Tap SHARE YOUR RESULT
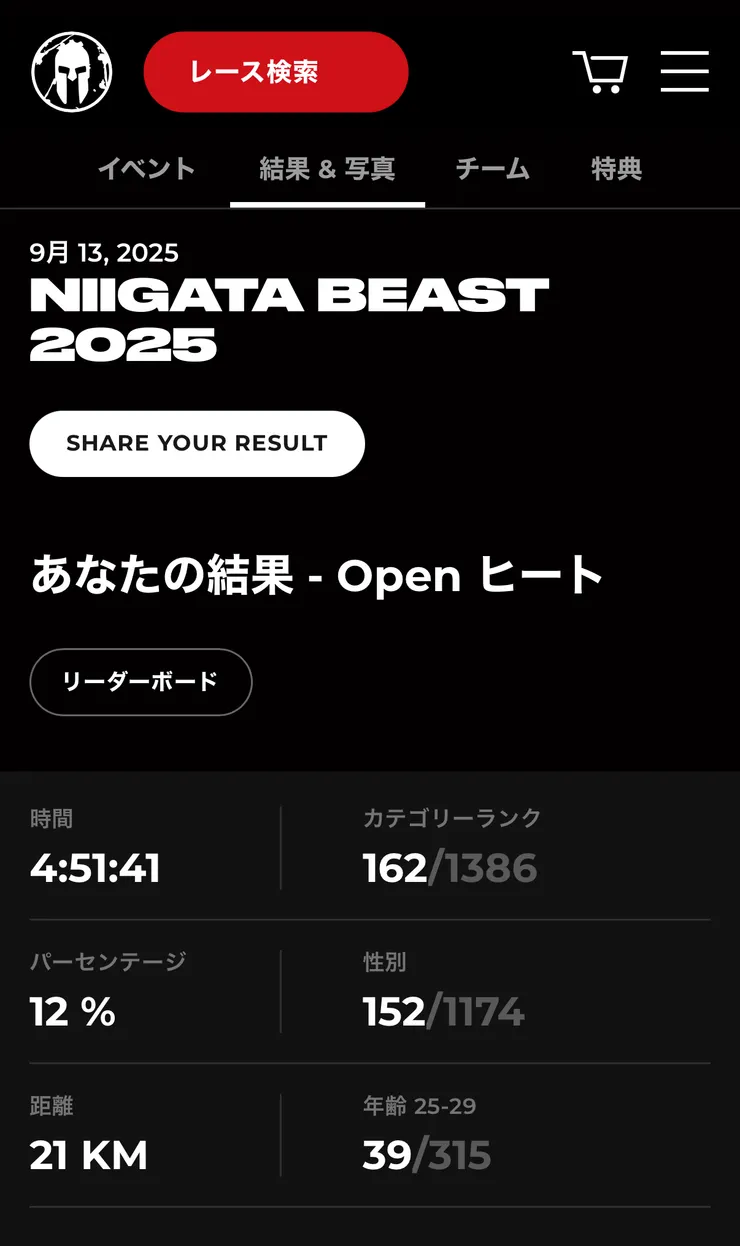 click(197, 443)
